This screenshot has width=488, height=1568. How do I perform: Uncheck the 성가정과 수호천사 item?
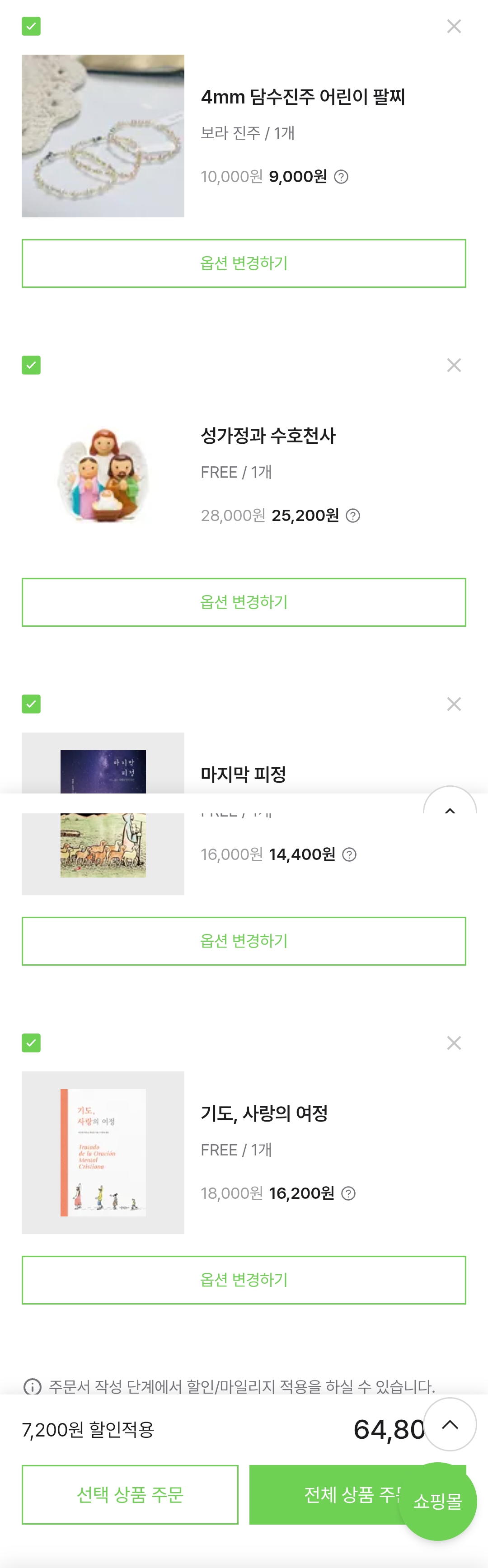pos(31,365)
